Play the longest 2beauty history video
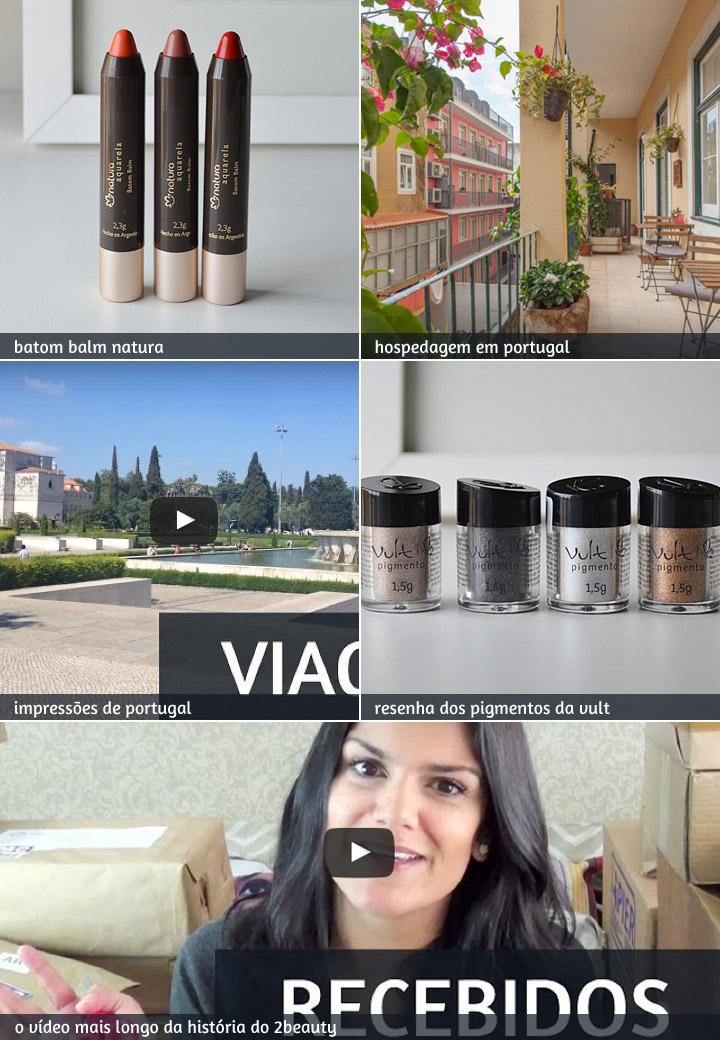Image resolution: width=720 pixels, height=1040 pixels. pos(358,852)
